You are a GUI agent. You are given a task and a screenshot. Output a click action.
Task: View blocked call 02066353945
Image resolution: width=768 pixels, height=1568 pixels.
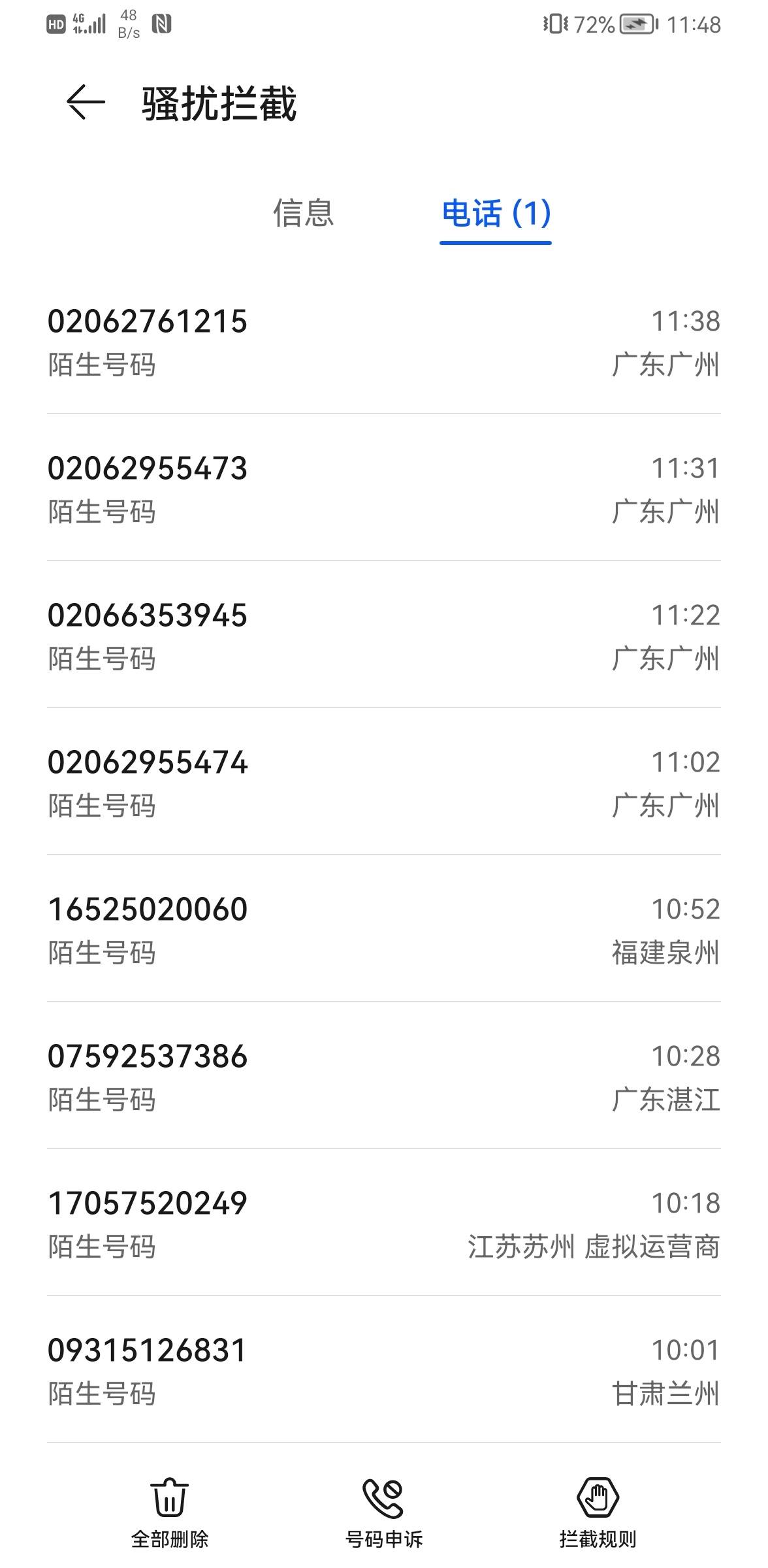pyautogui.click(x=384, y=634)
